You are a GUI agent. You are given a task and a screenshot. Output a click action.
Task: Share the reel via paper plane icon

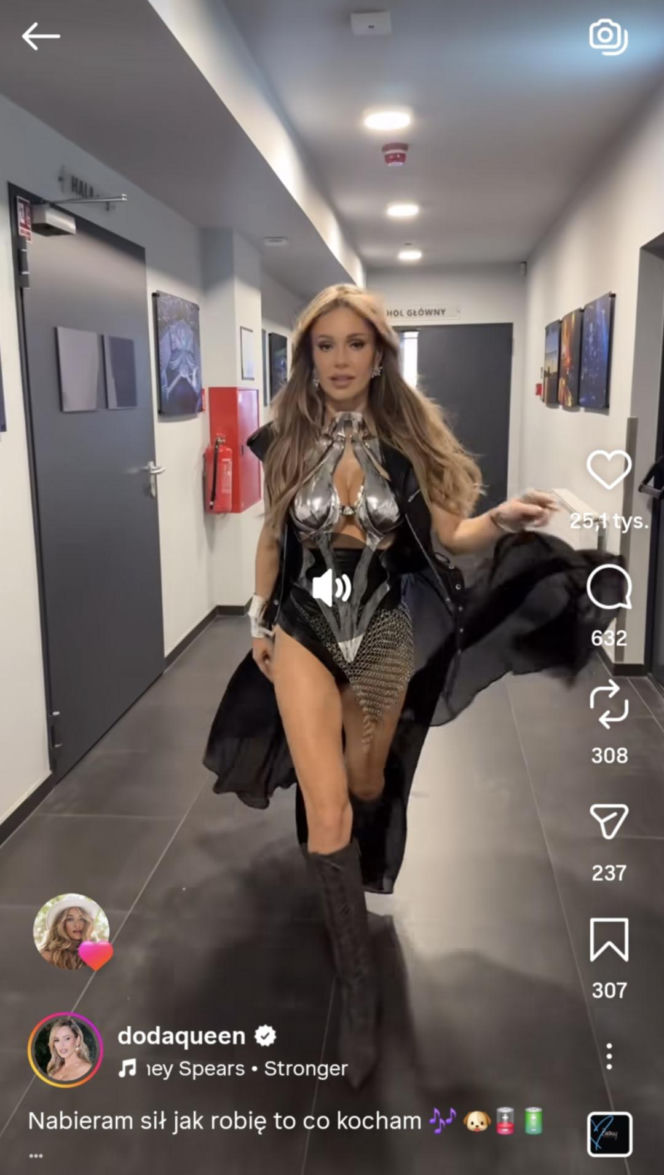pyautogui.click(x=608, y=822)
